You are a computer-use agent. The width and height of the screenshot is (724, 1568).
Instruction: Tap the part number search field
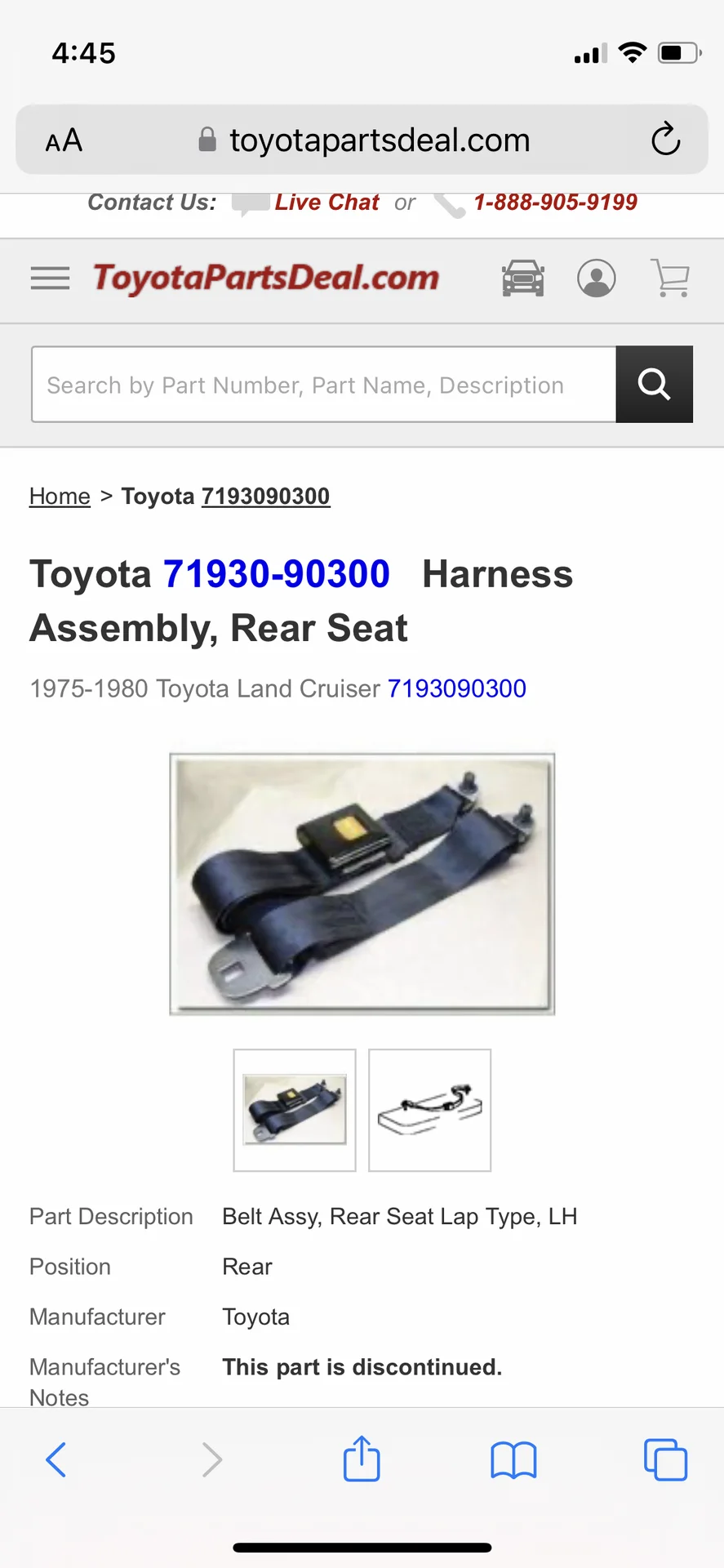(x=323, y=385)
